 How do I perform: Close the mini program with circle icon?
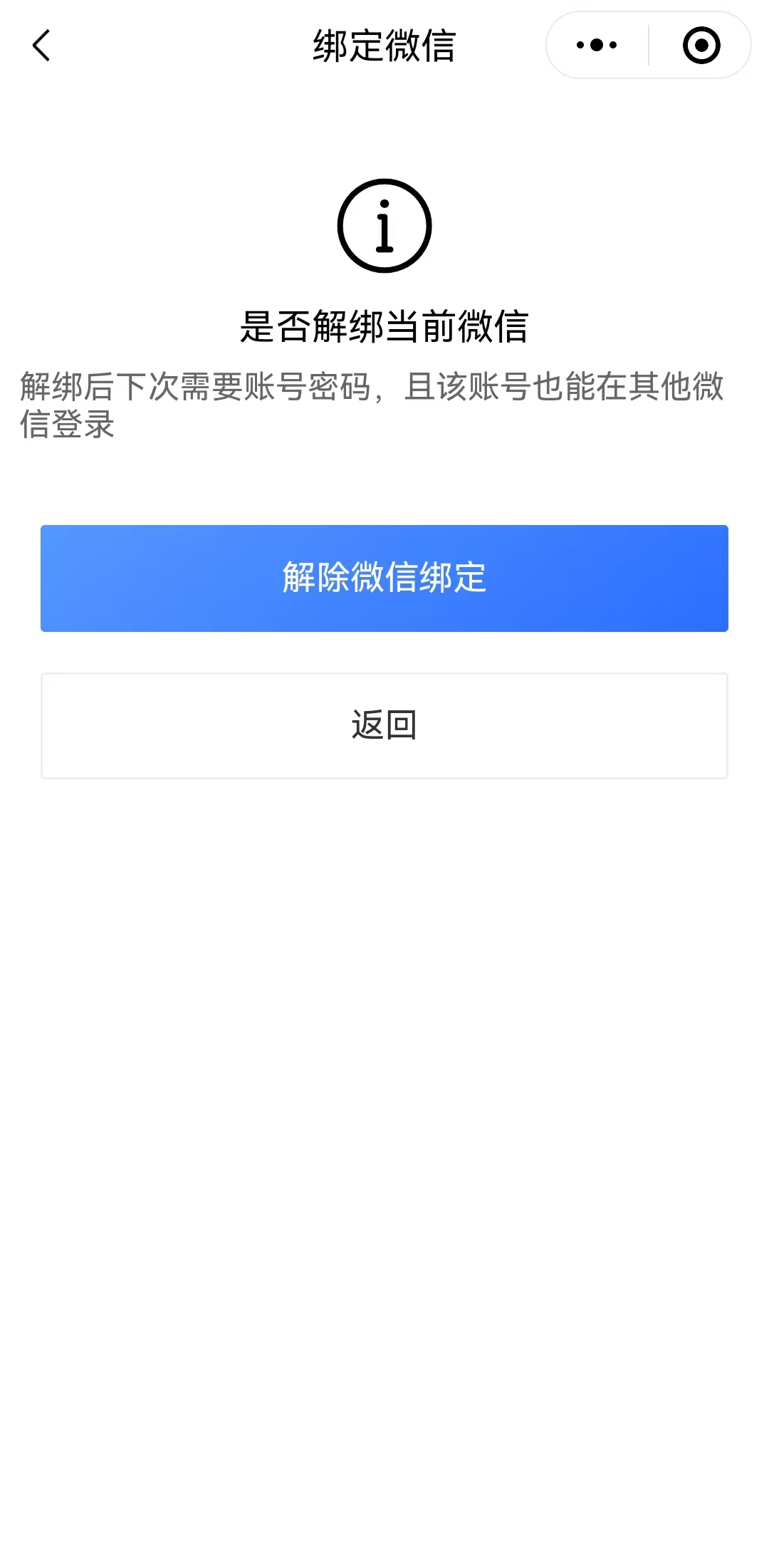pos(701,46)
